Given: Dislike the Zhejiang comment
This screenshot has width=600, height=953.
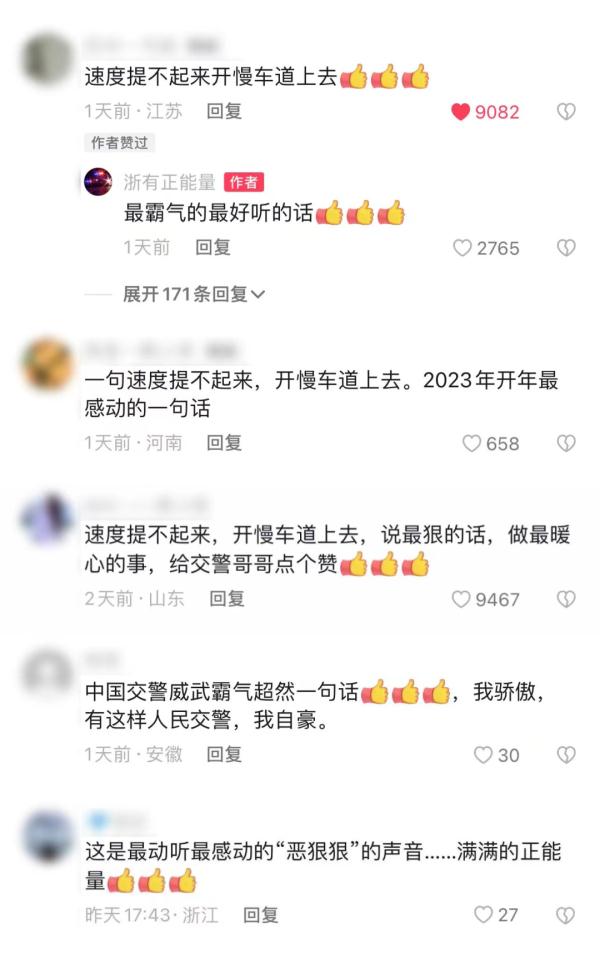Looking at the screenshot, I should (x=566, y=914).
